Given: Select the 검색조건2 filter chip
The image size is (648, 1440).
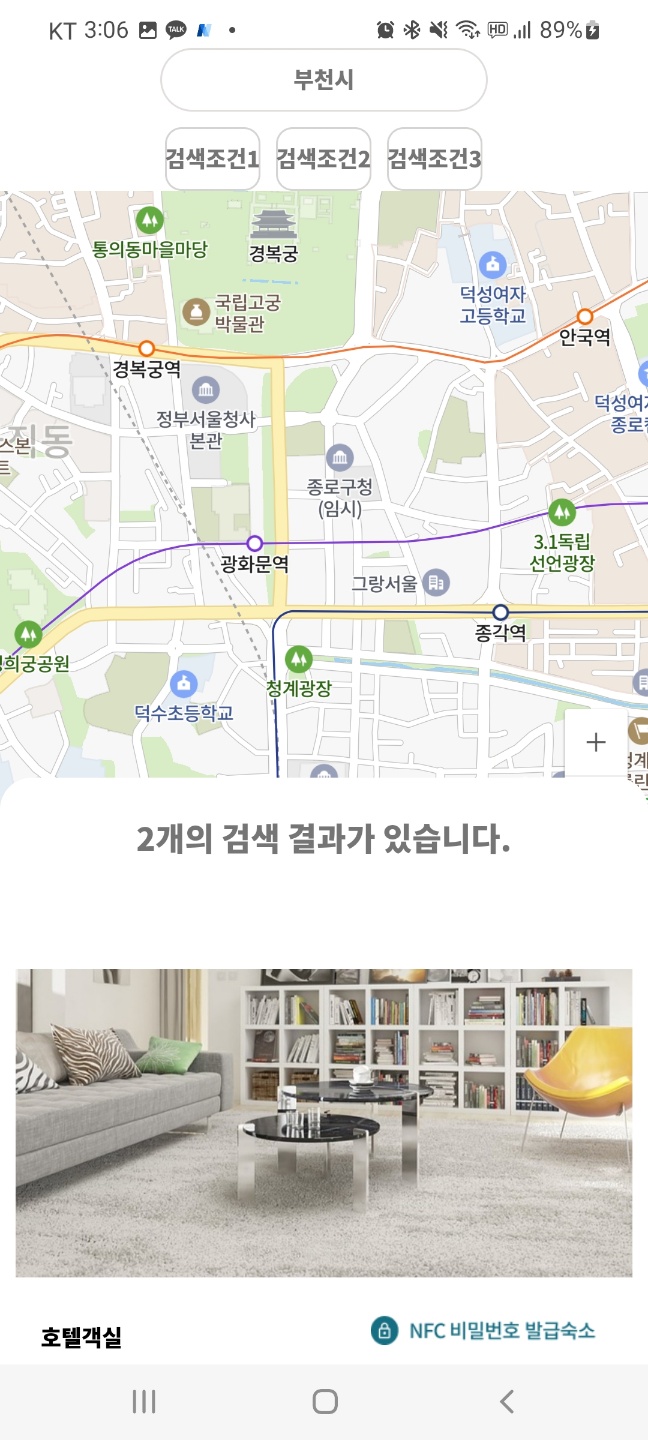Looking at the screenshot, I should tap(323, 159).
